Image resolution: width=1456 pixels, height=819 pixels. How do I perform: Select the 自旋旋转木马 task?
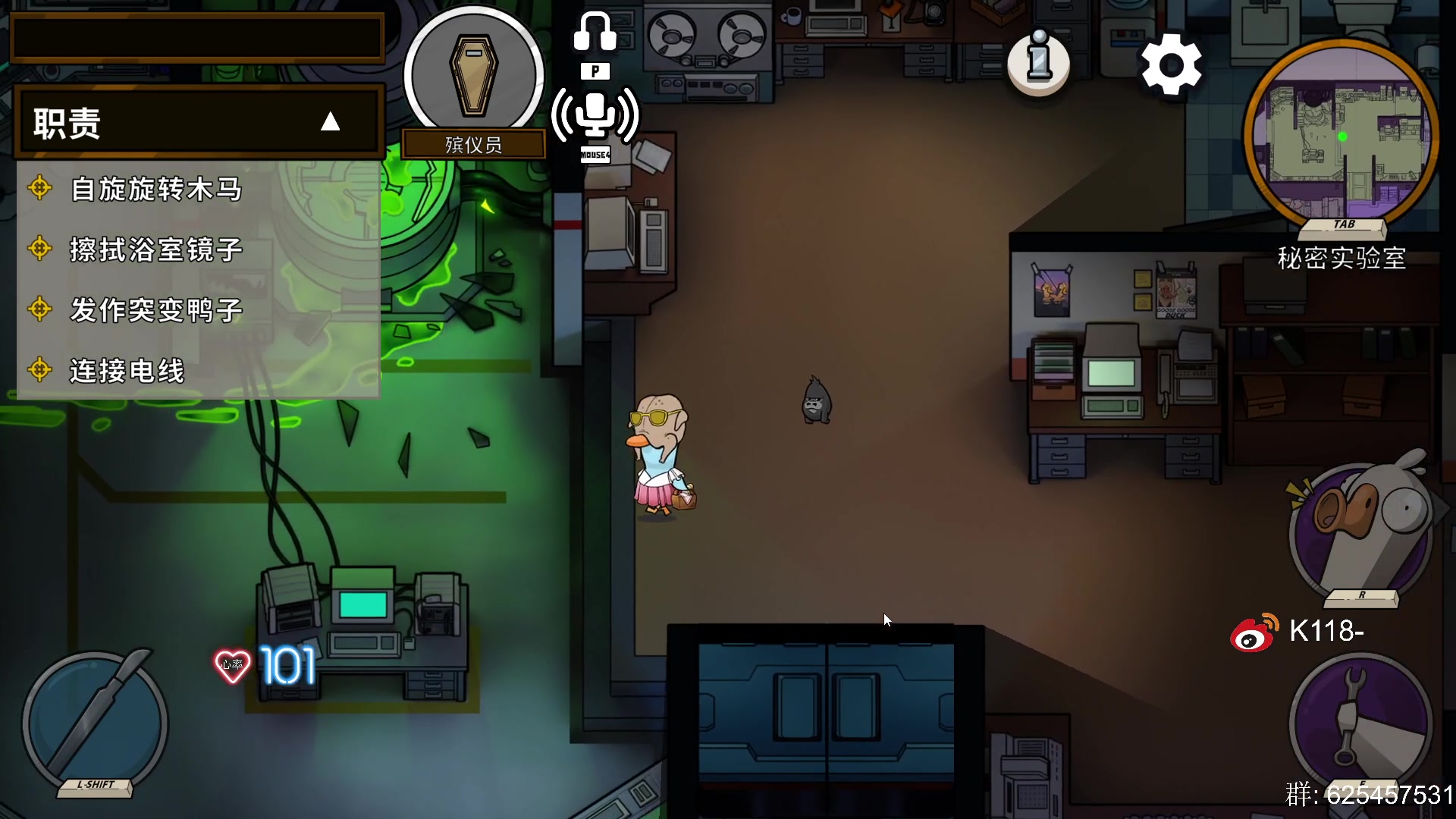[155, 189]
